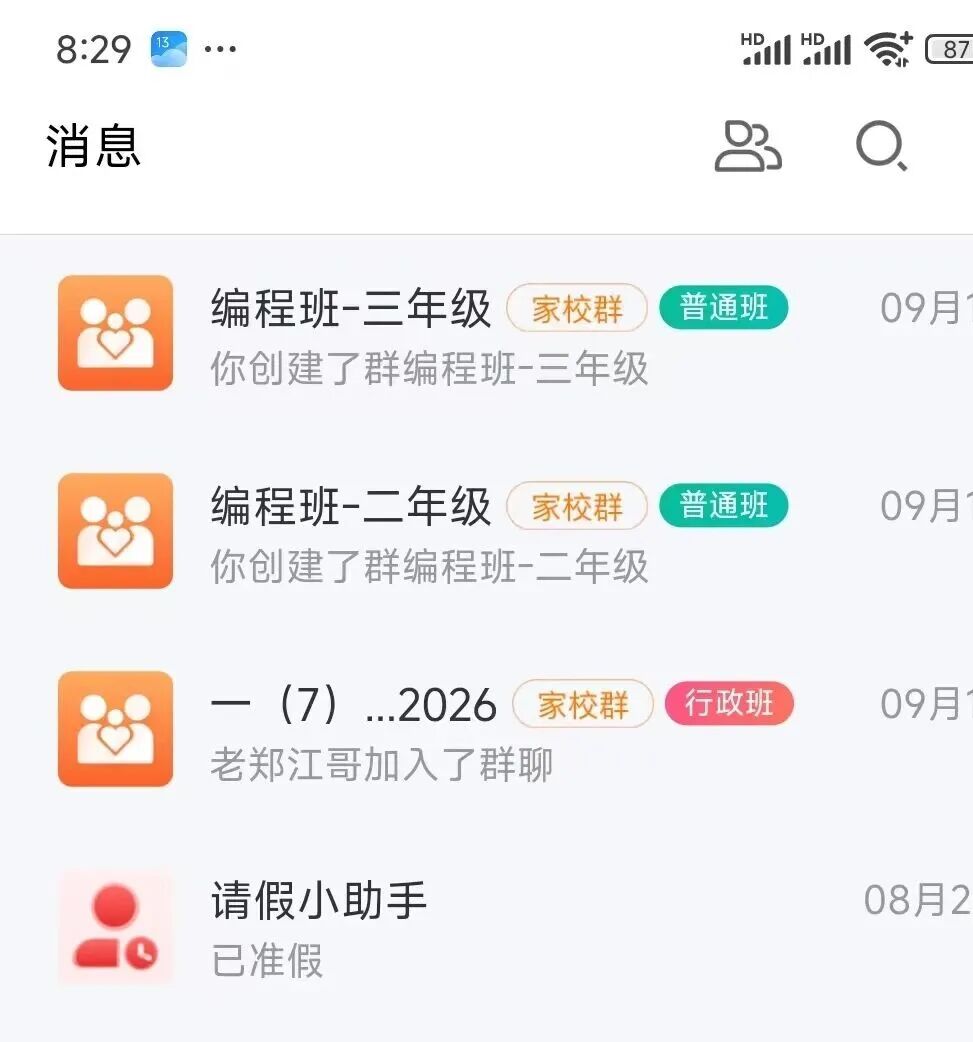
Task: Open the 编程班-二年级 group avatar
Action: tap(114, 531)
